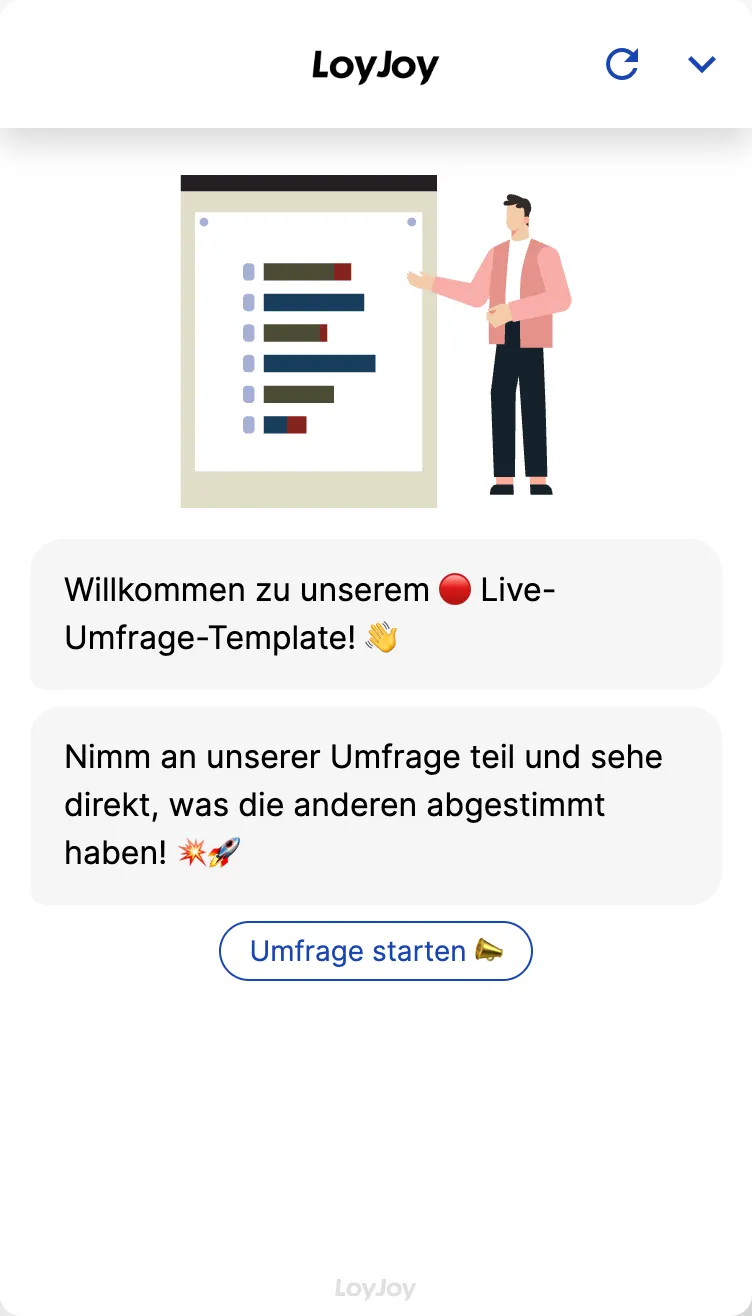
Task: Start the survey with Umfrage starten
Action: click(375, 950)
